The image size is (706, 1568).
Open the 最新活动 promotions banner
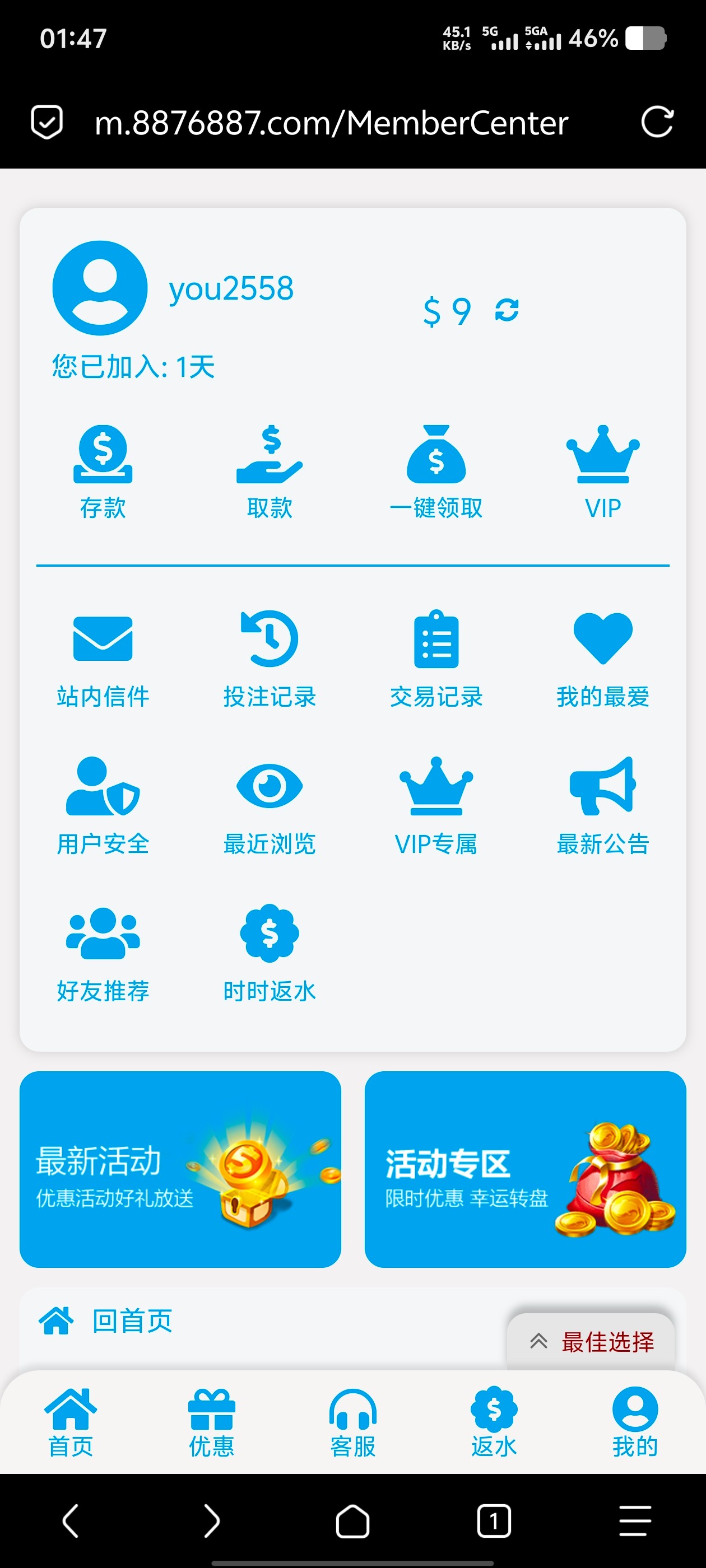tap(180, 1169)
